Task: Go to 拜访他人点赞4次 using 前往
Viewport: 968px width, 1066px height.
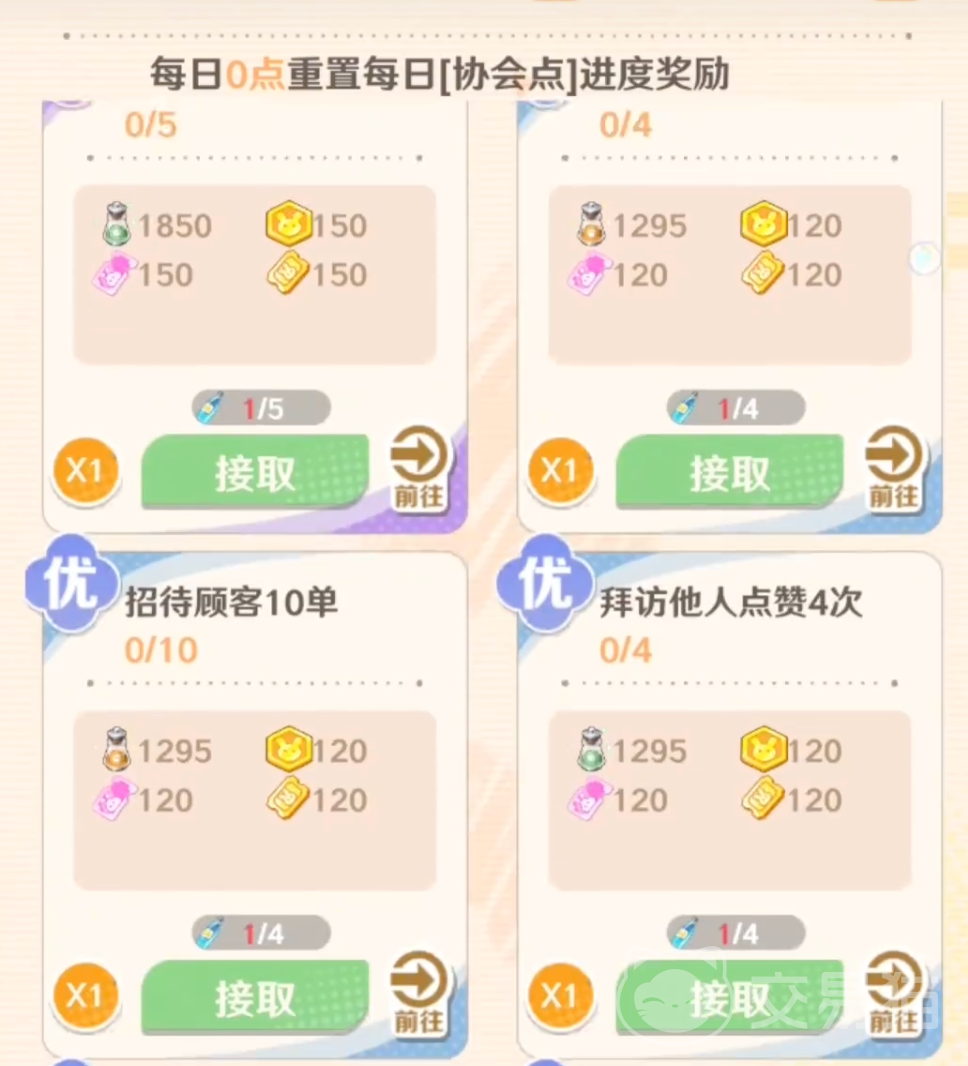Action: [x=893, y=993]
